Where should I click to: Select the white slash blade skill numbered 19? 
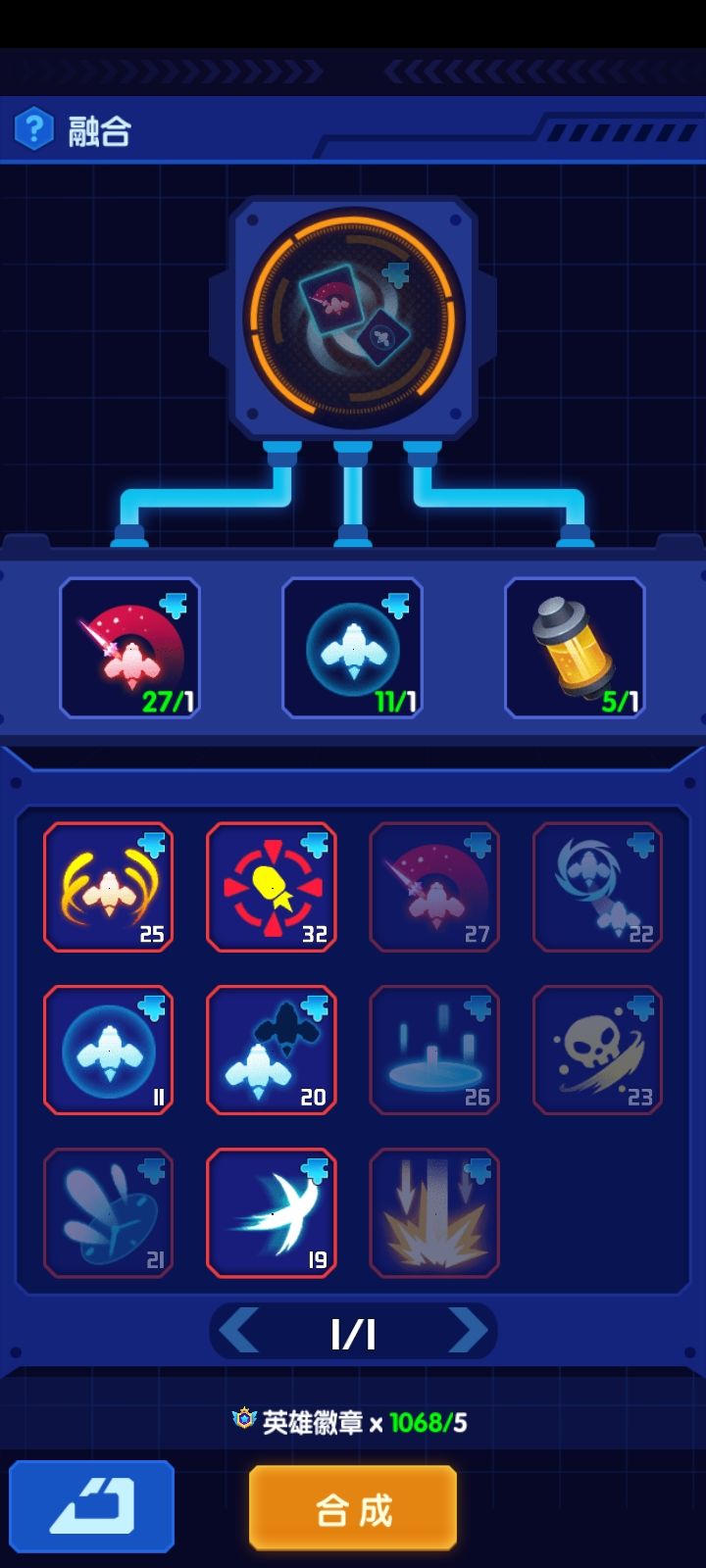[272, 1212]
